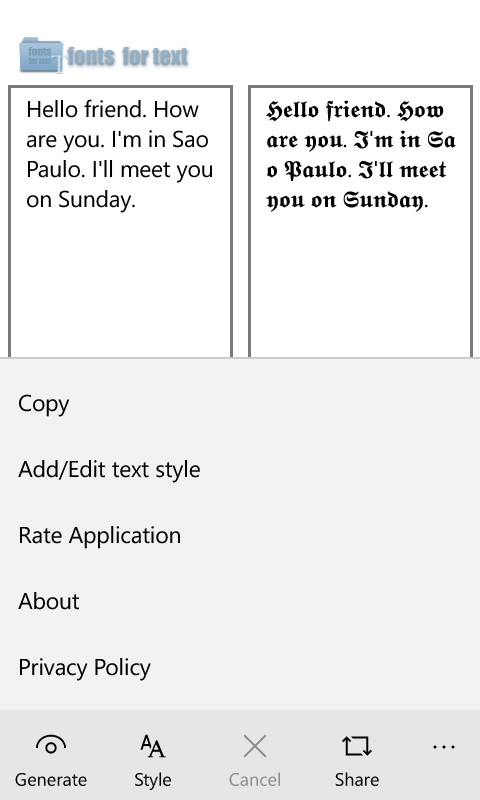Open the About entry
Image resolution: width=480 pixels, height=800 pixels.
point(240,601)
